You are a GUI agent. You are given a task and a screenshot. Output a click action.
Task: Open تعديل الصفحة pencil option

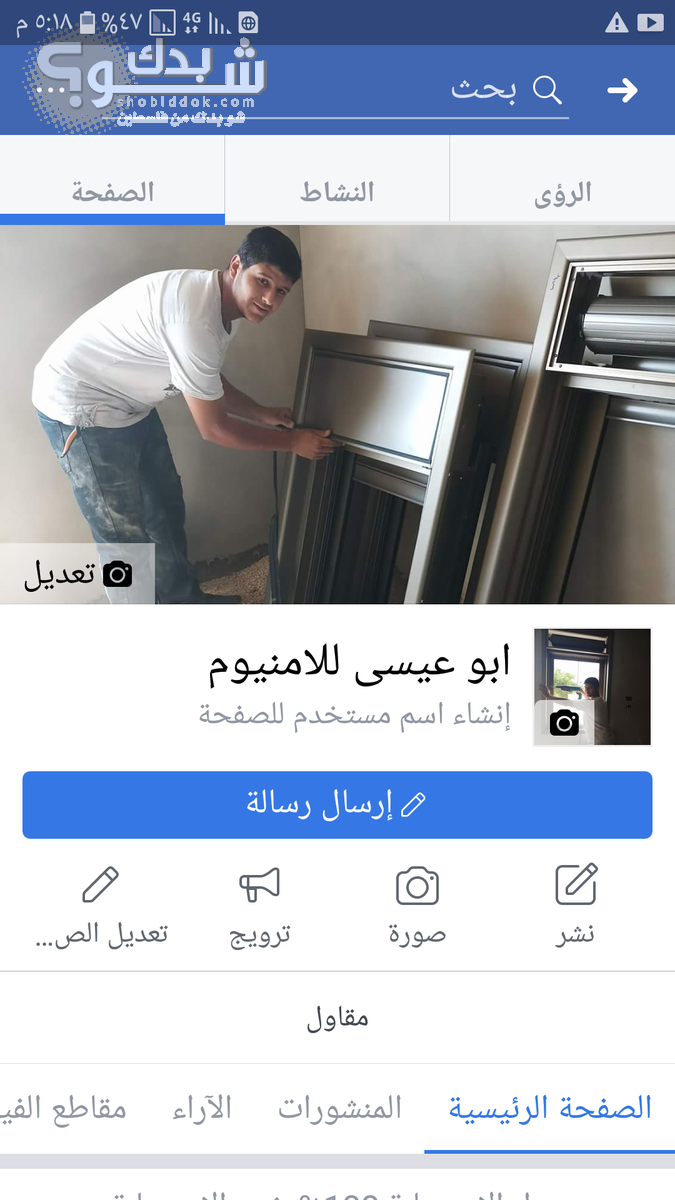[101, 905]
